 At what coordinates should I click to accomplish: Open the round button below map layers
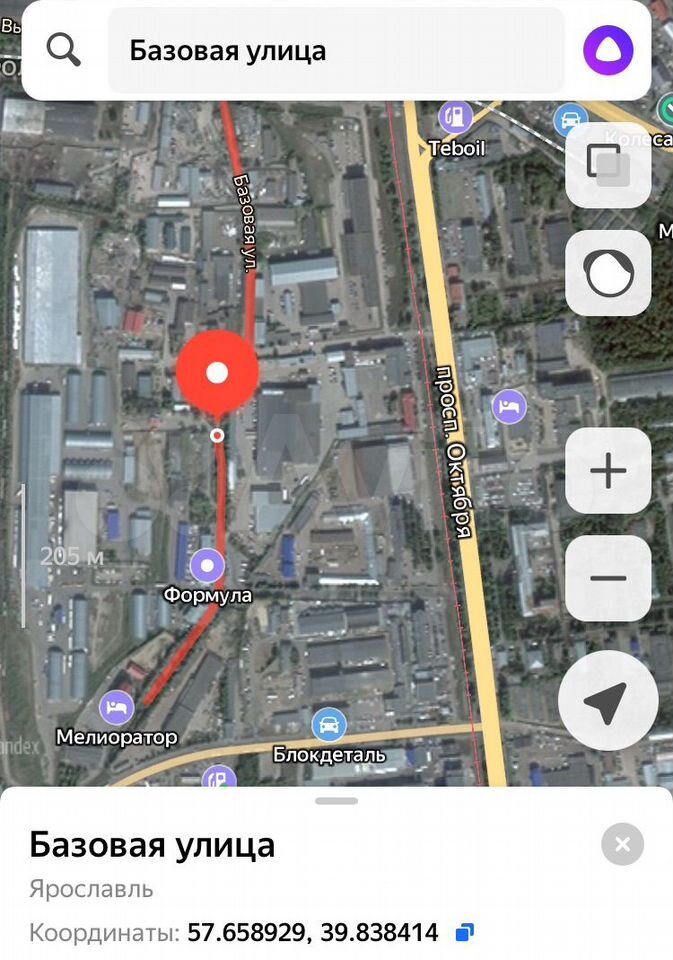[x=607, y=273]
